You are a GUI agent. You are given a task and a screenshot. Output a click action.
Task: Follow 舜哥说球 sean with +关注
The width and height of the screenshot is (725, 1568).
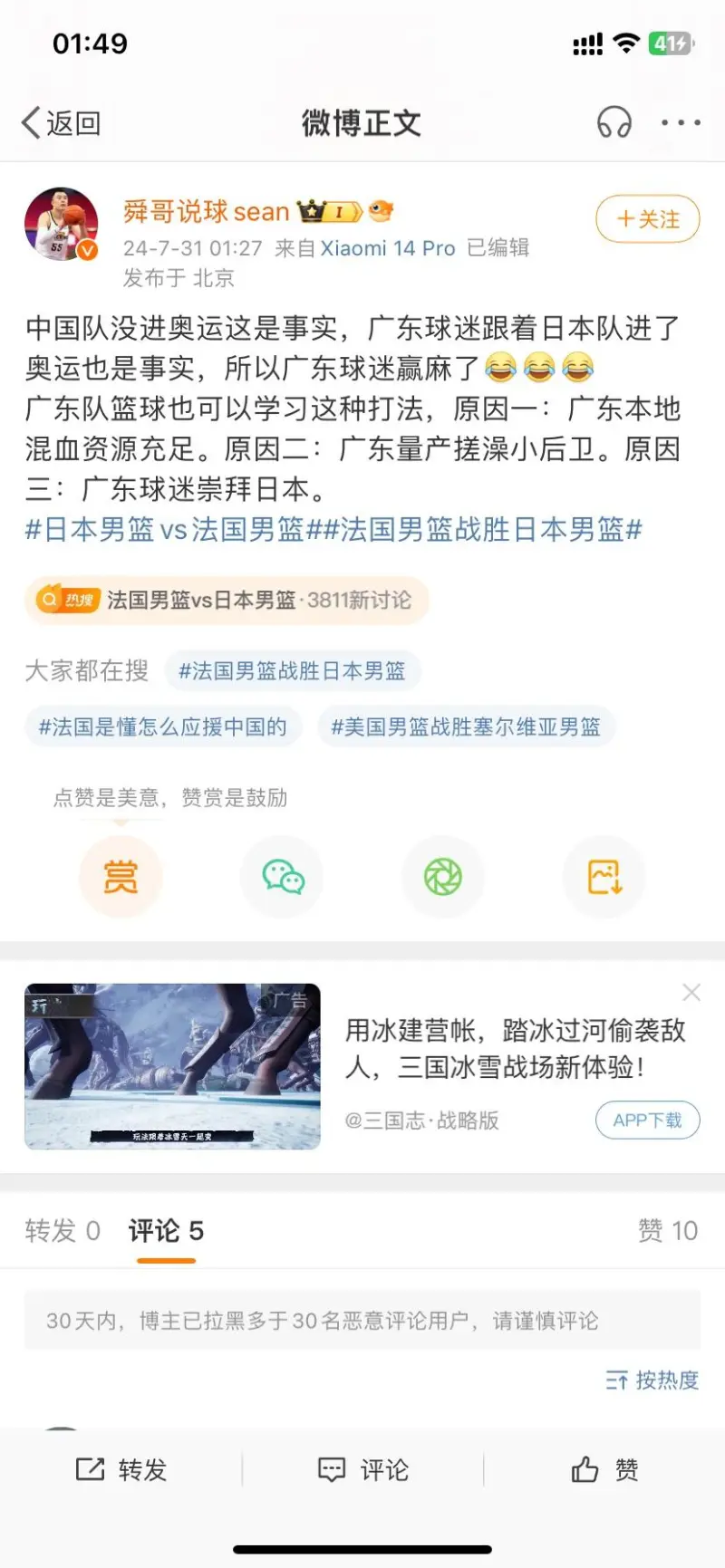coord(647,219)
